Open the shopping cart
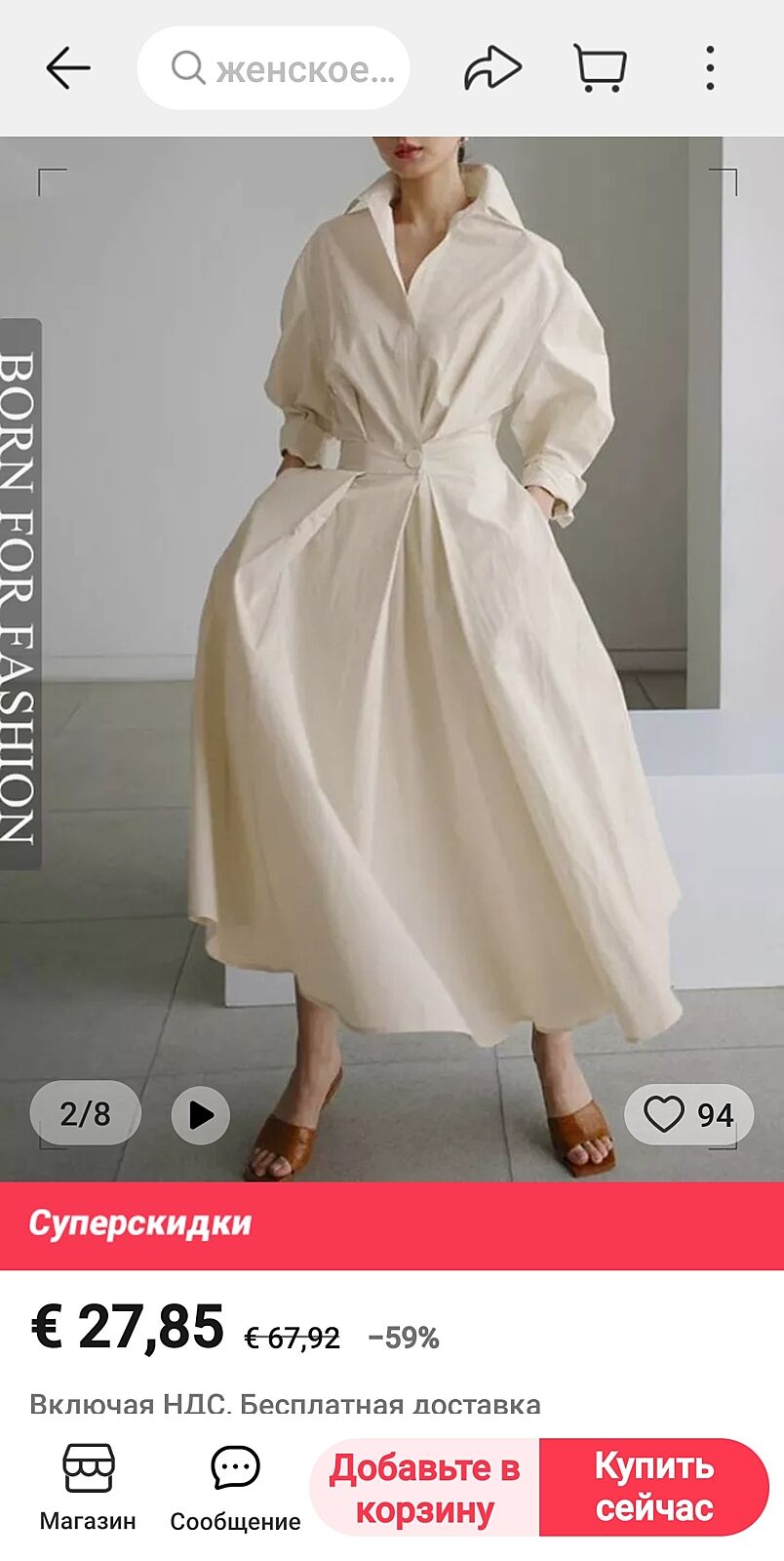The image size is (784, 1561). click(599, 68)
